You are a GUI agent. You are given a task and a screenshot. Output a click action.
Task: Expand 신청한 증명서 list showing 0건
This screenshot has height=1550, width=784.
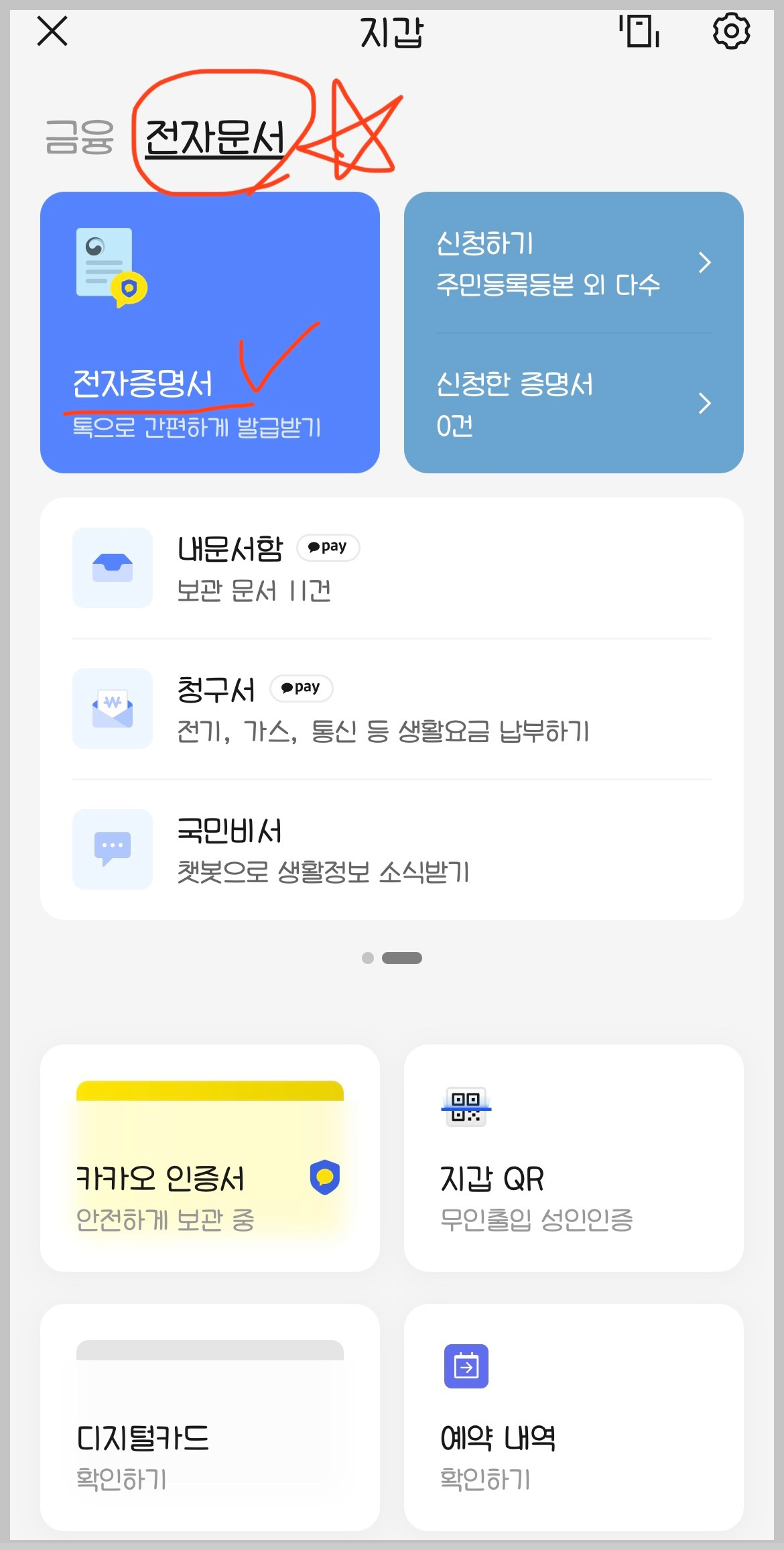(573, 403)
